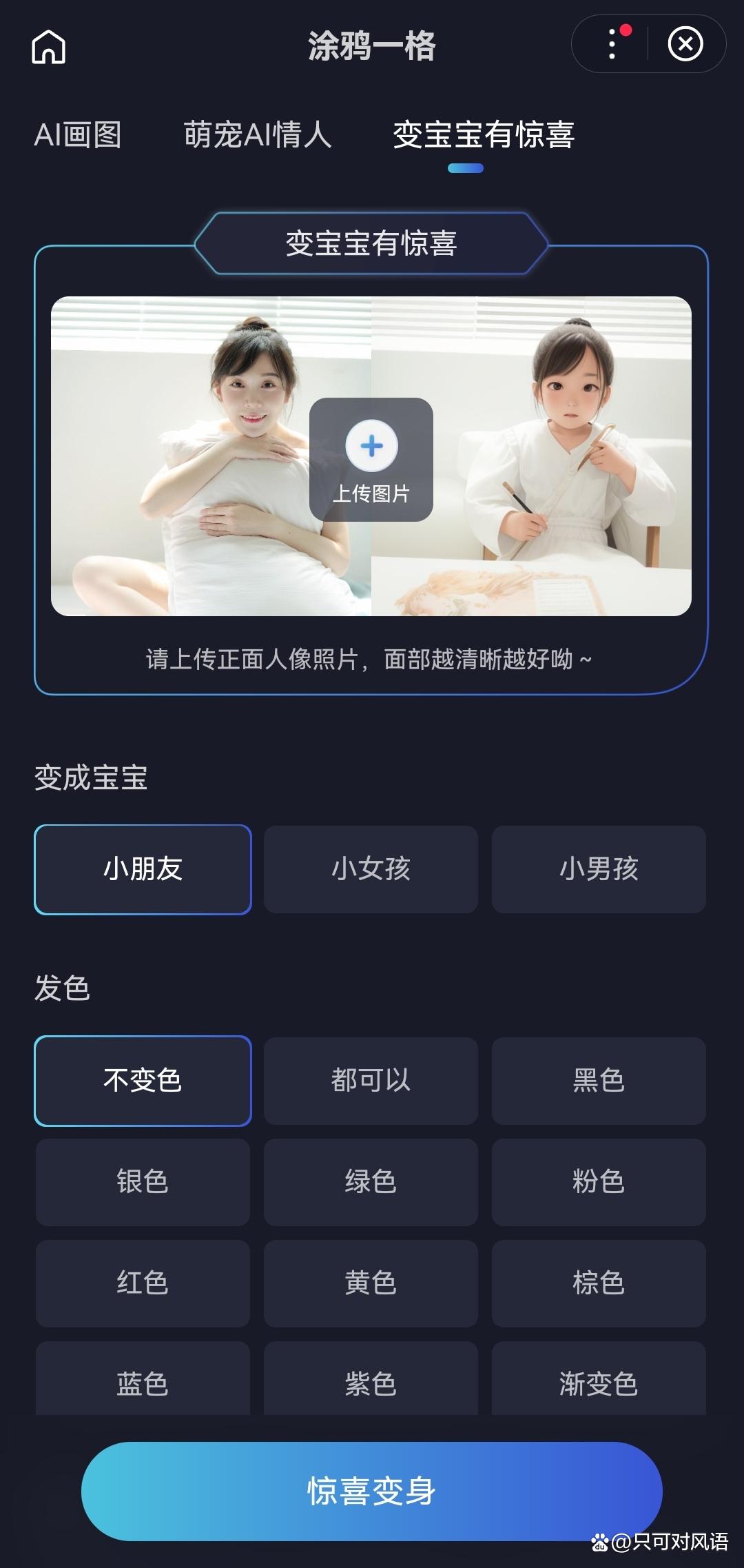Choose the 小朋友 option

pos(143,869)
